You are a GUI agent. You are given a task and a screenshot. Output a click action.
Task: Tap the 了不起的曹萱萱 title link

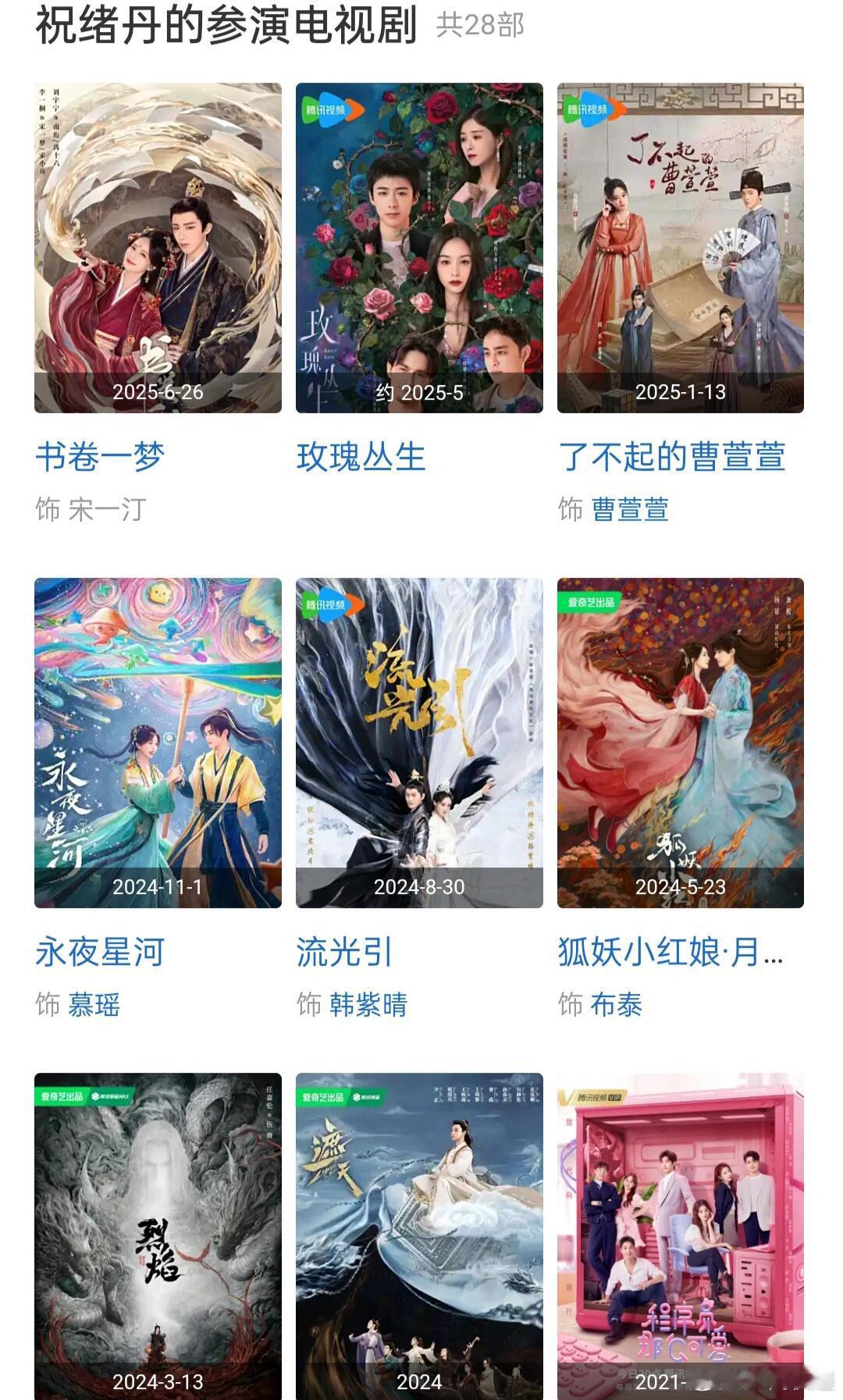click(x=672, y=457)
